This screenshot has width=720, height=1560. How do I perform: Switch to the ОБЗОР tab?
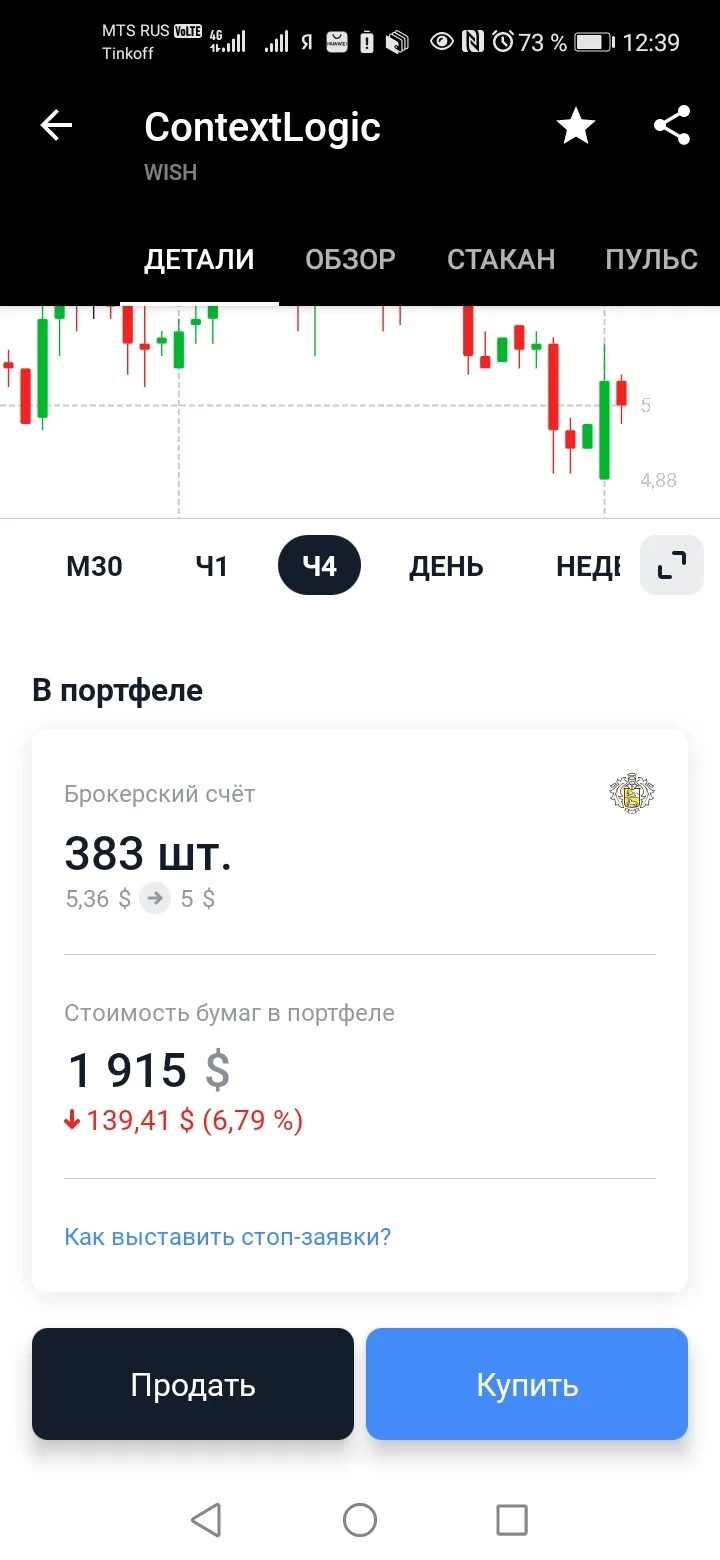(x=350, y=259)
